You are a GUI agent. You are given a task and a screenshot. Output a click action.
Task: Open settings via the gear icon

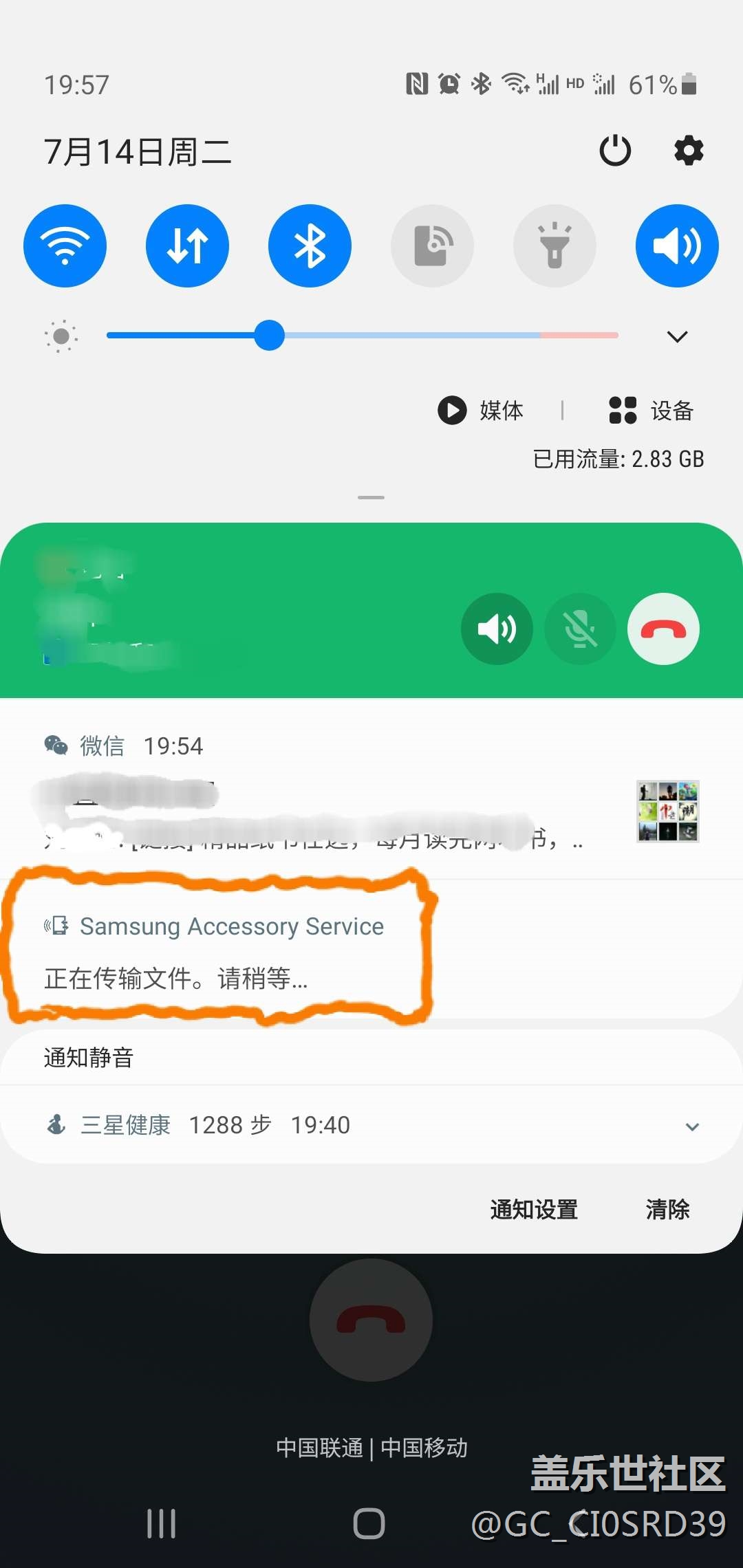coord(689,151)
